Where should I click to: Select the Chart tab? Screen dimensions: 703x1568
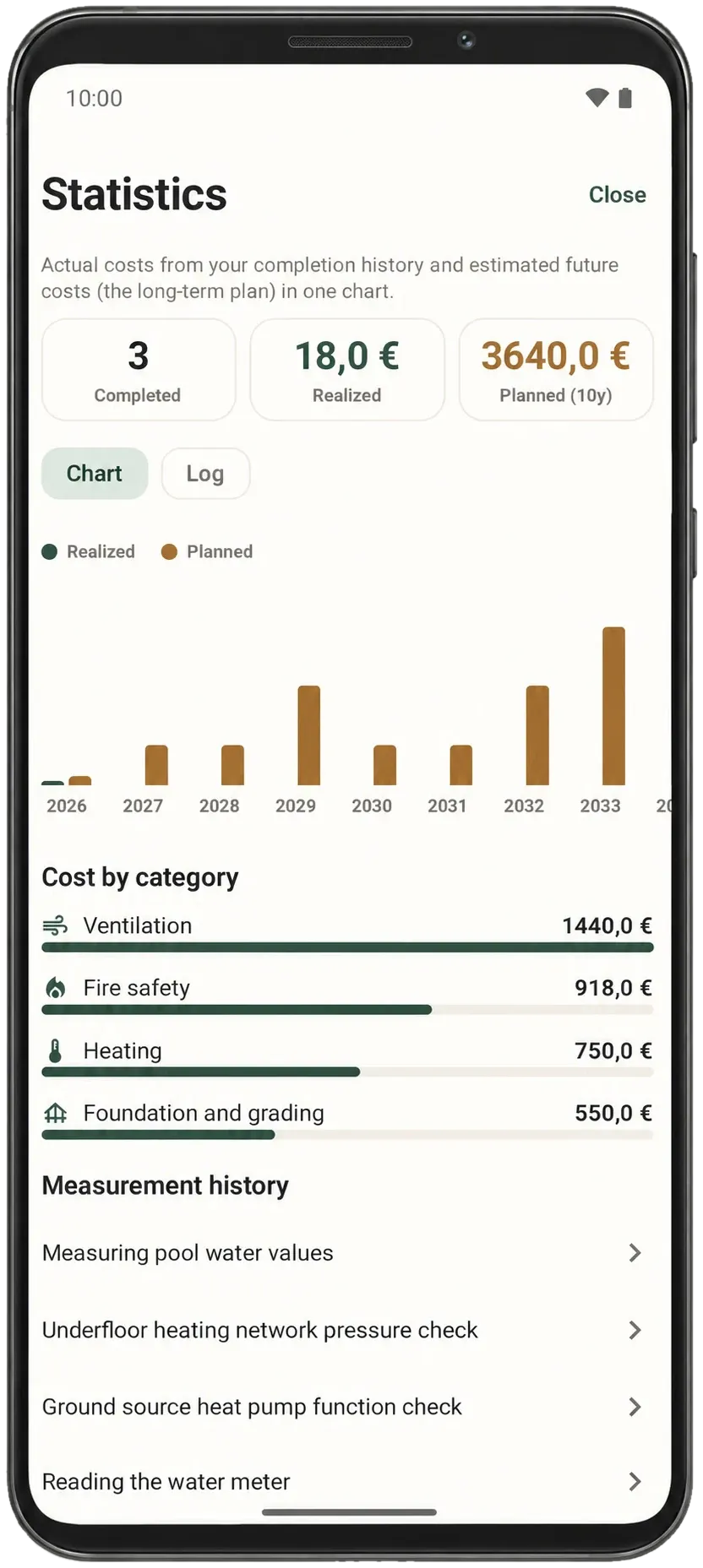pyautogui.click(x=95, y=474)
